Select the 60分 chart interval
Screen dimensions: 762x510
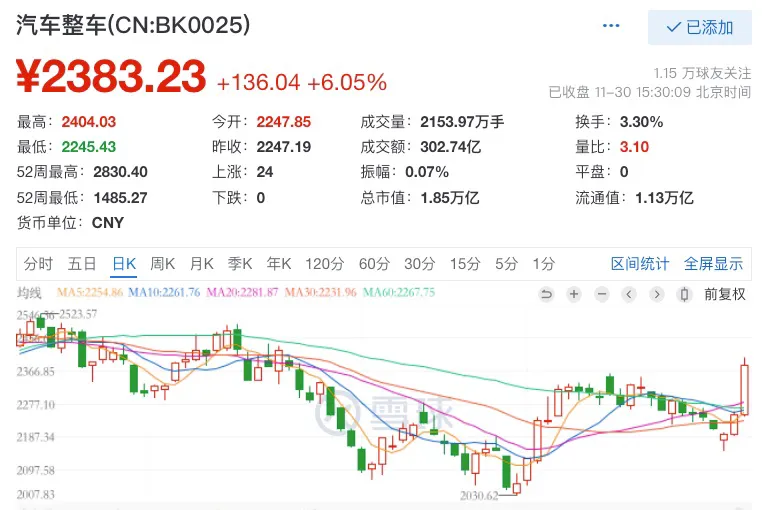(374, 264)
